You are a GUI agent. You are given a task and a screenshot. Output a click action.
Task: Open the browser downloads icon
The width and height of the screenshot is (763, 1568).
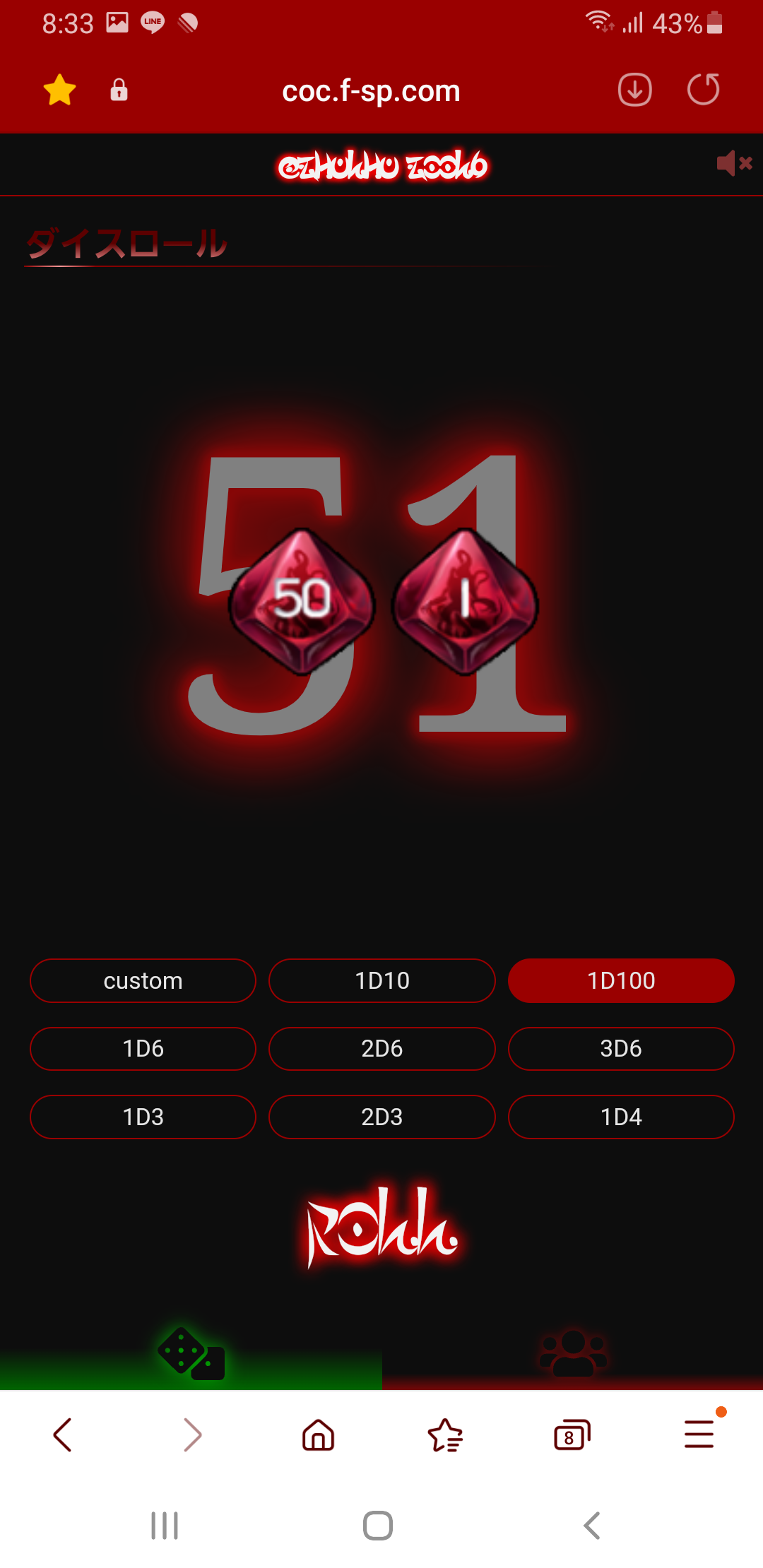click(634, 90)
